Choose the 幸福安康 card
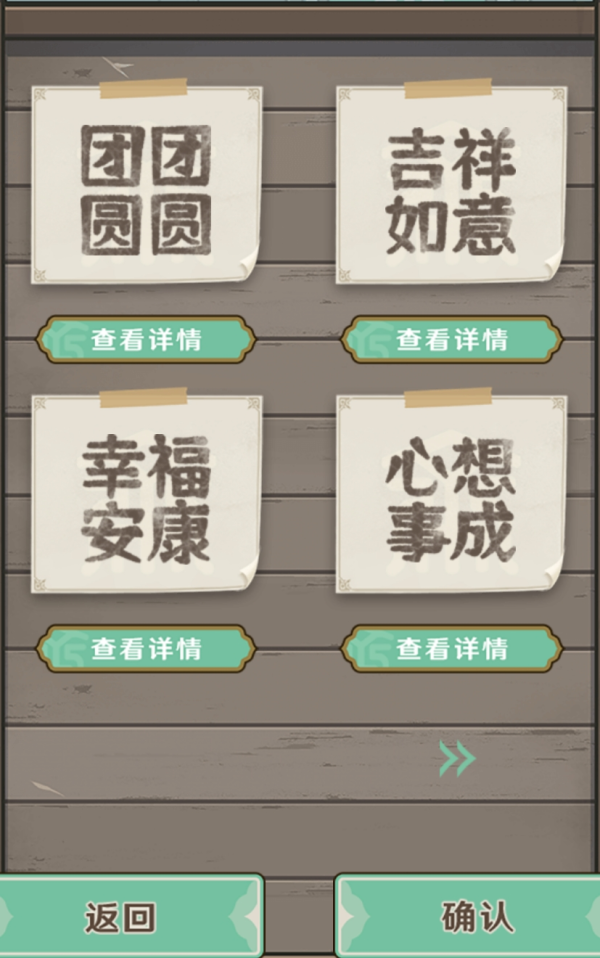Image resolution: width=600 pixels, height=958 pixels. click(146, 497)
